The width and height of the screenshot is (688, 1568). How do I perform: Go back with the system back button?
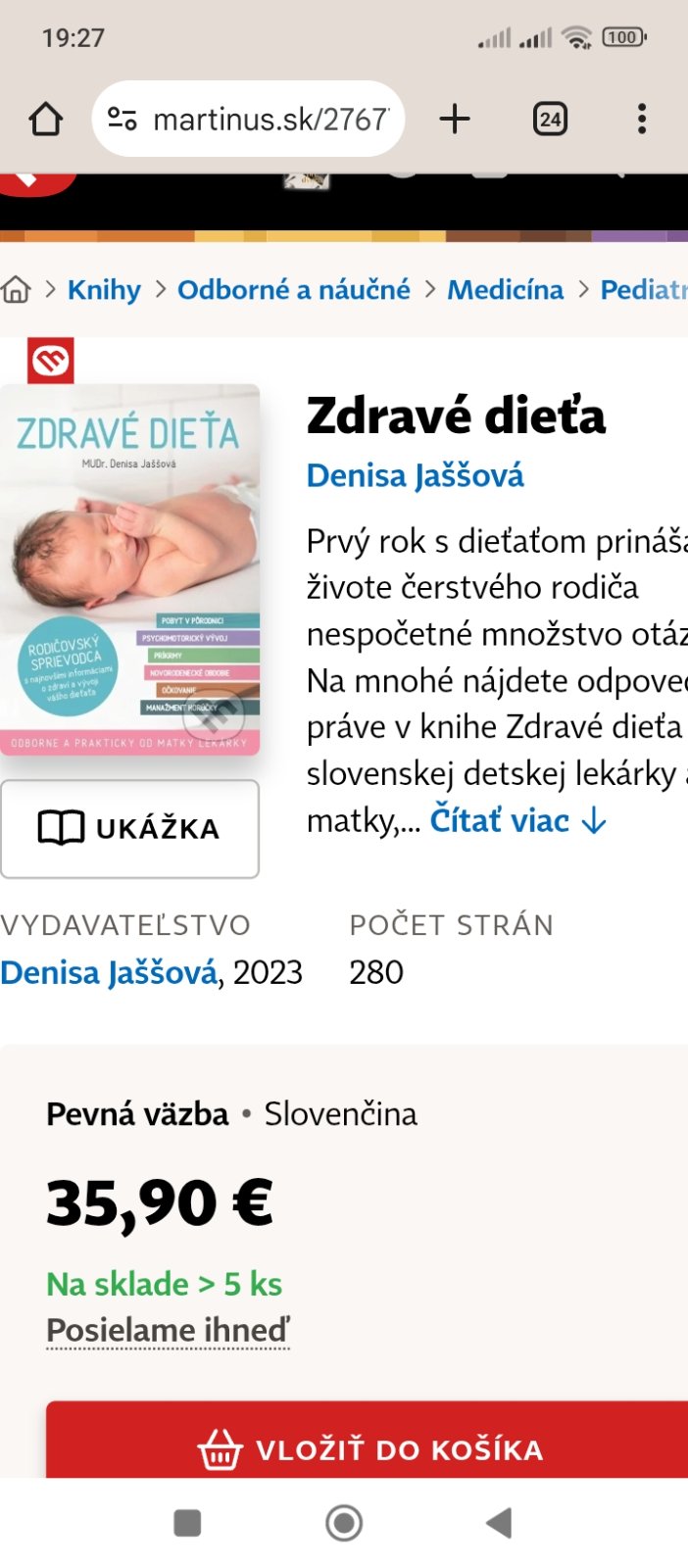[x=499, y=1522]
